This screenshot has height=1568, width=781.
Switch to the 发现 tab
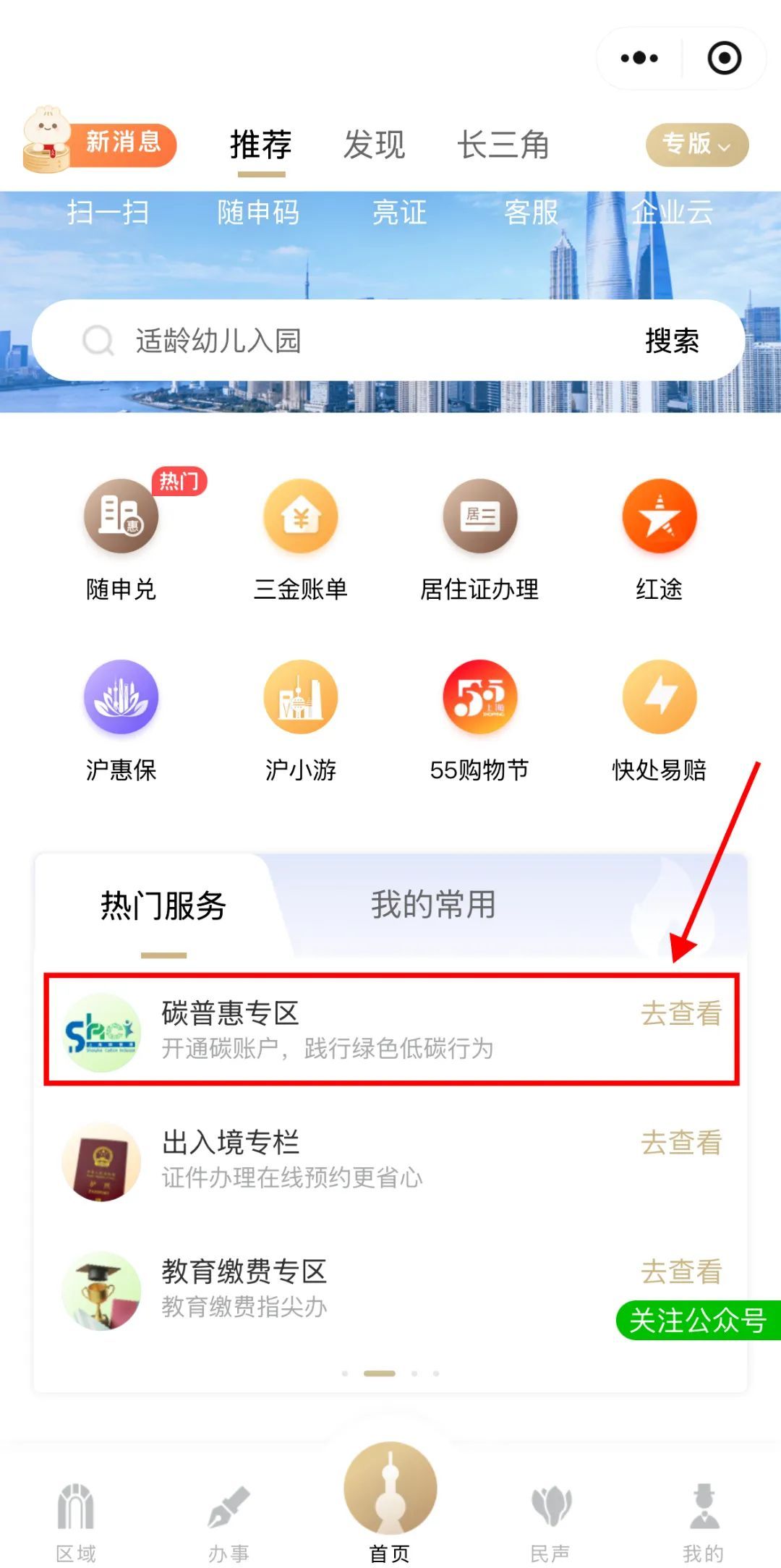374,145
